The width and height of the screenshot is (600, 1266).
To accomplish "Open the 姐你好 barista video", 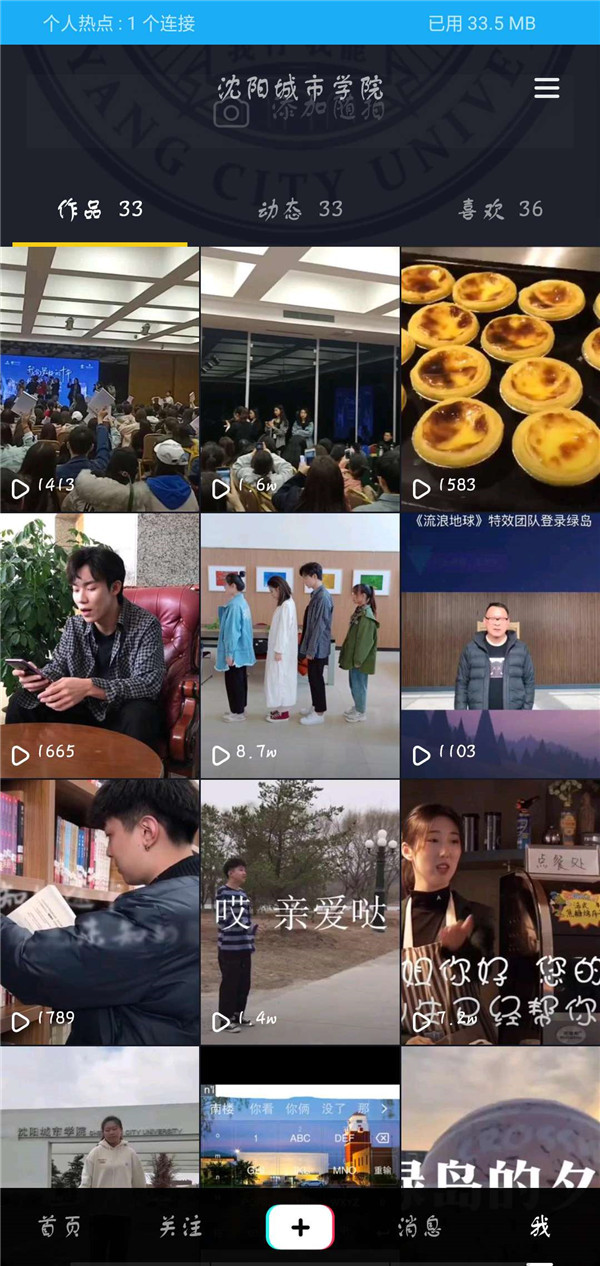I will (500, 912).
